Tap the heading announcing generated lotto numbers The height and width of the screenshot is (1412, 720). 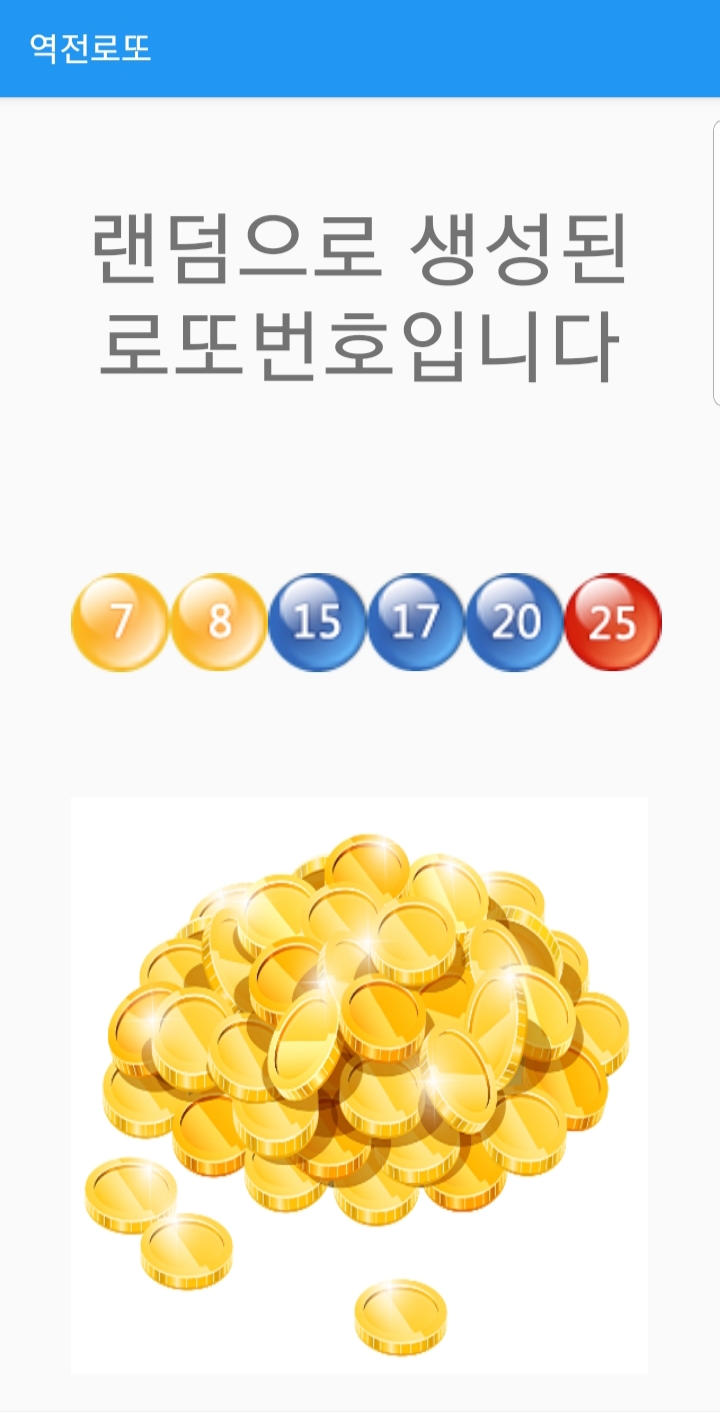(x=360, y=295)
